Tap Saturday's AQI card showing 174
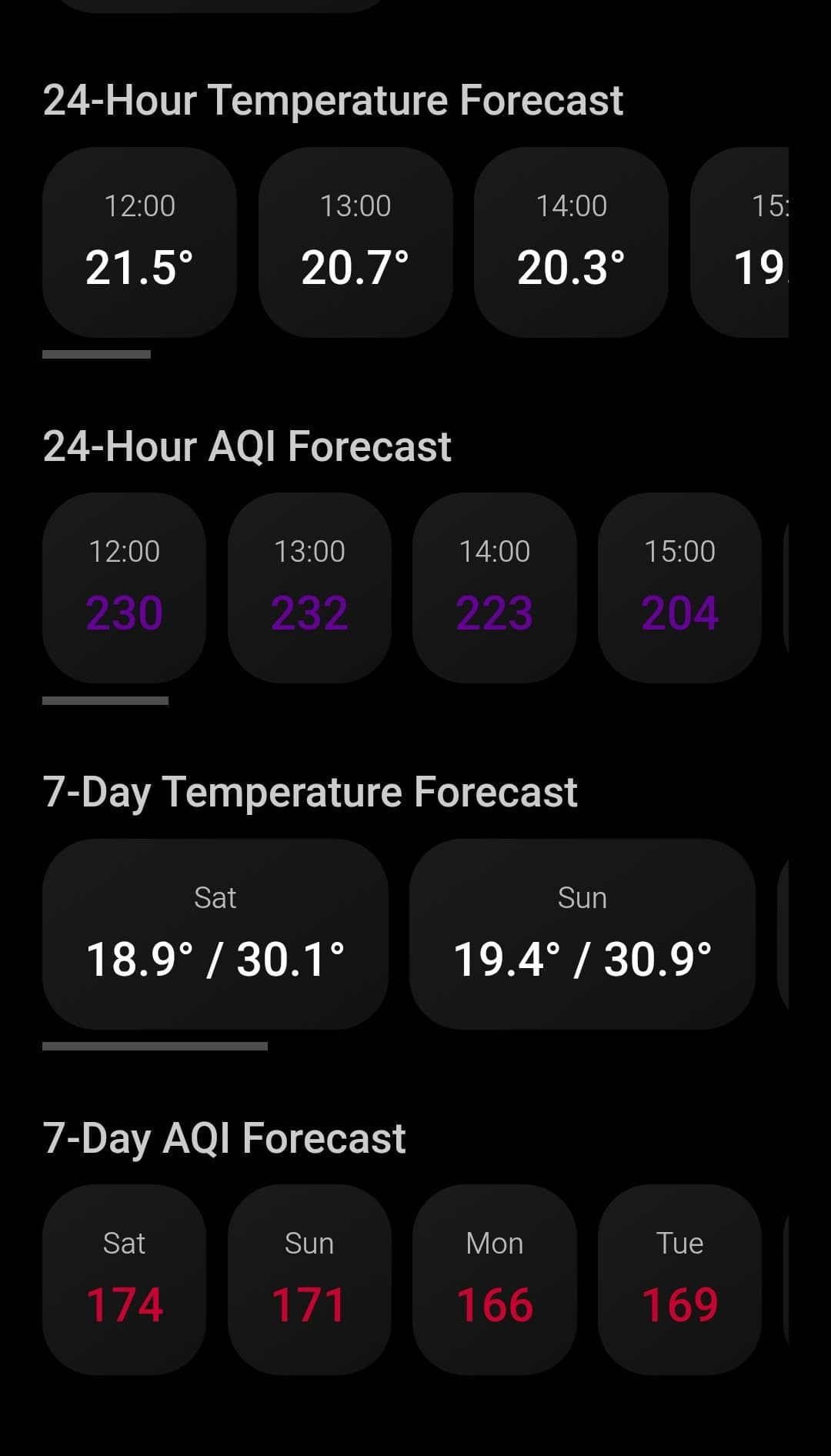This screenshot has height=1456, width=831. pos(125,1278)
